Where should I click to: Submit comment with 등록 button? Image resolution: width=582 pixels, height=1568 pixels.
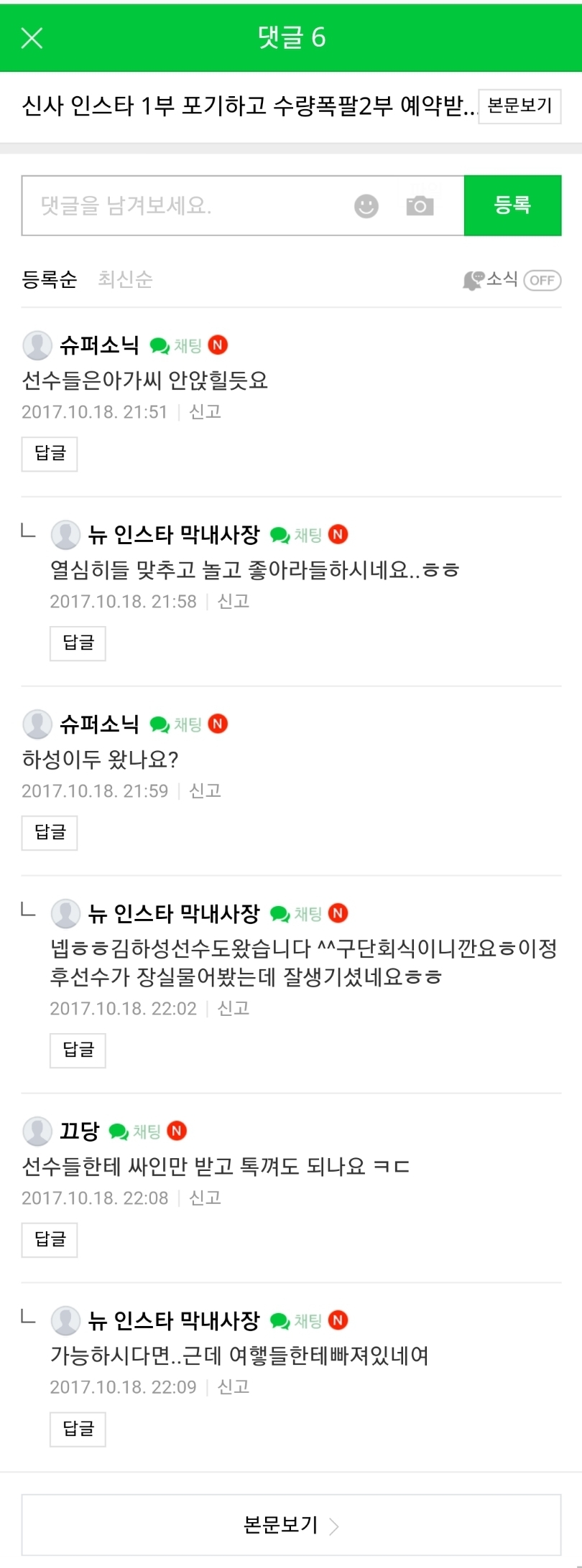[512, 206]
